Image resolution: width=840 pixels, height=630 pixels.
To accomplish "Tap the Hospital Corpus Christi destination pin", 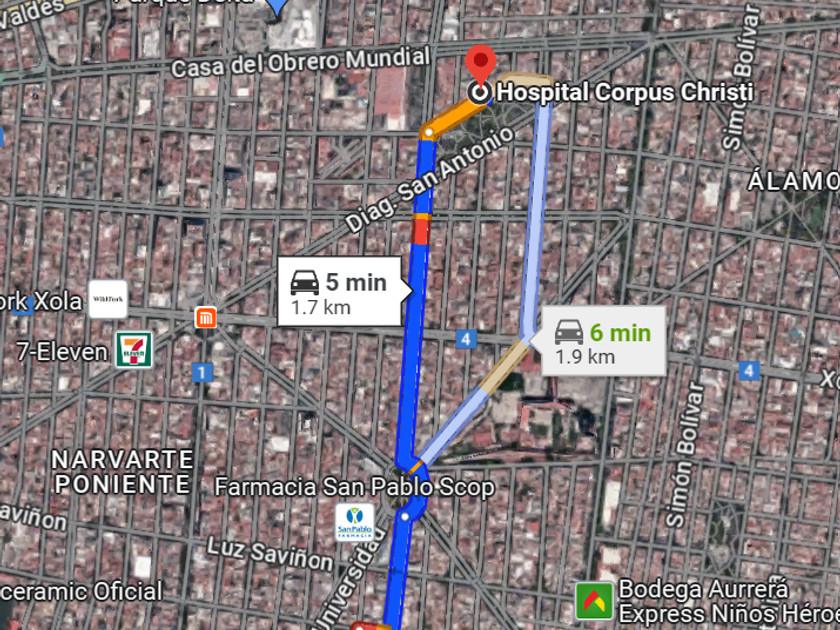I will [481, 66].
